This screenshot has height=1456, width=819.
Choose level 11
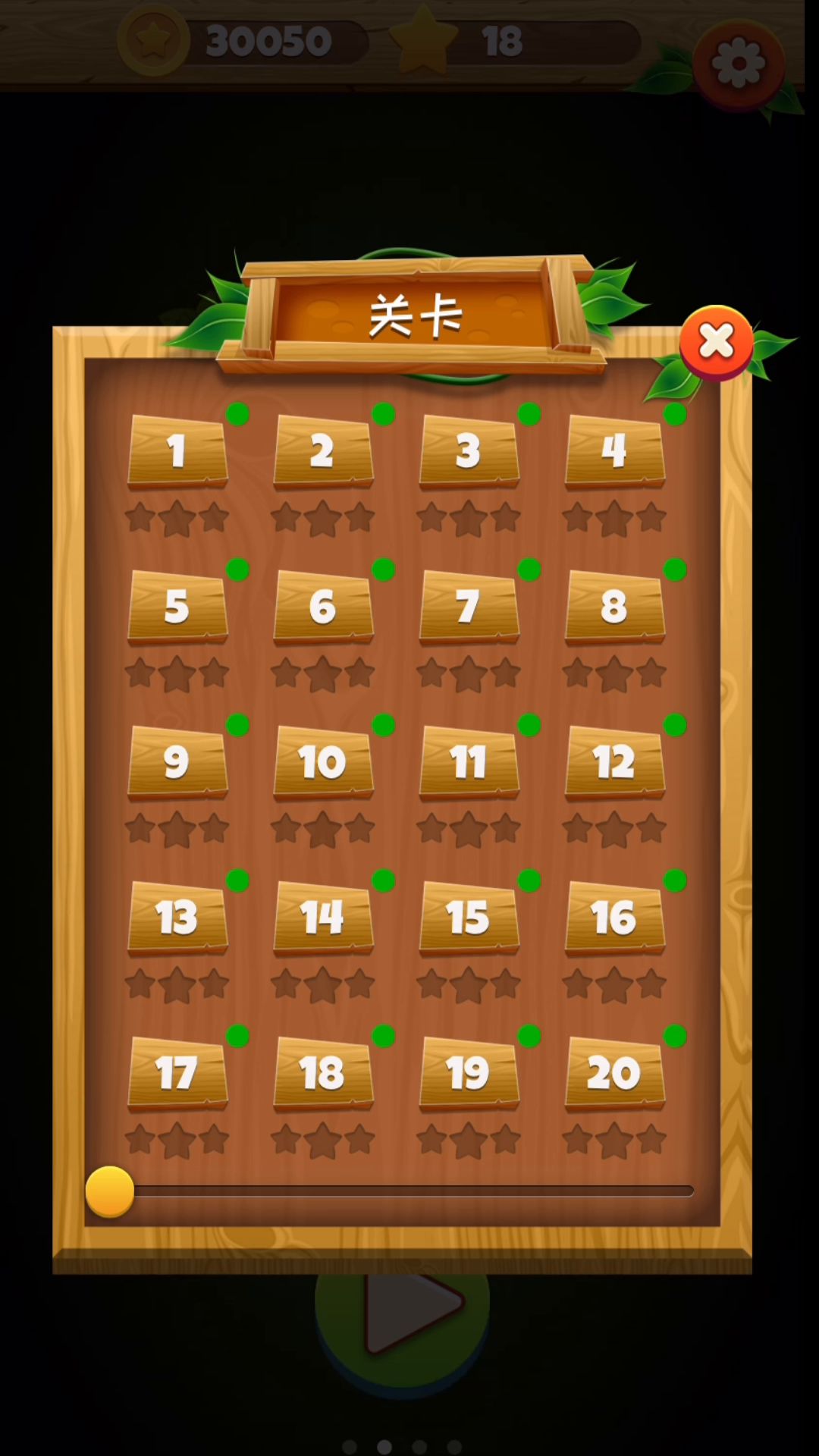point(469,762)
